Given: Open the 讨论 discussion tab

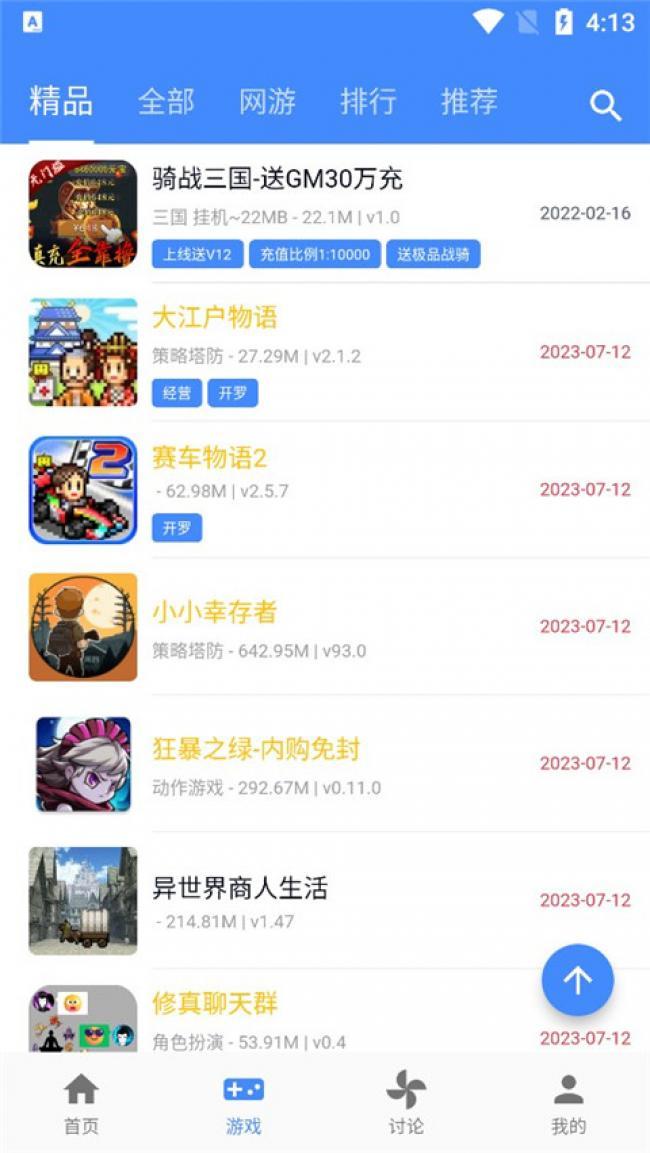Looking at the screenshot, I should (x=406, y=1103).
